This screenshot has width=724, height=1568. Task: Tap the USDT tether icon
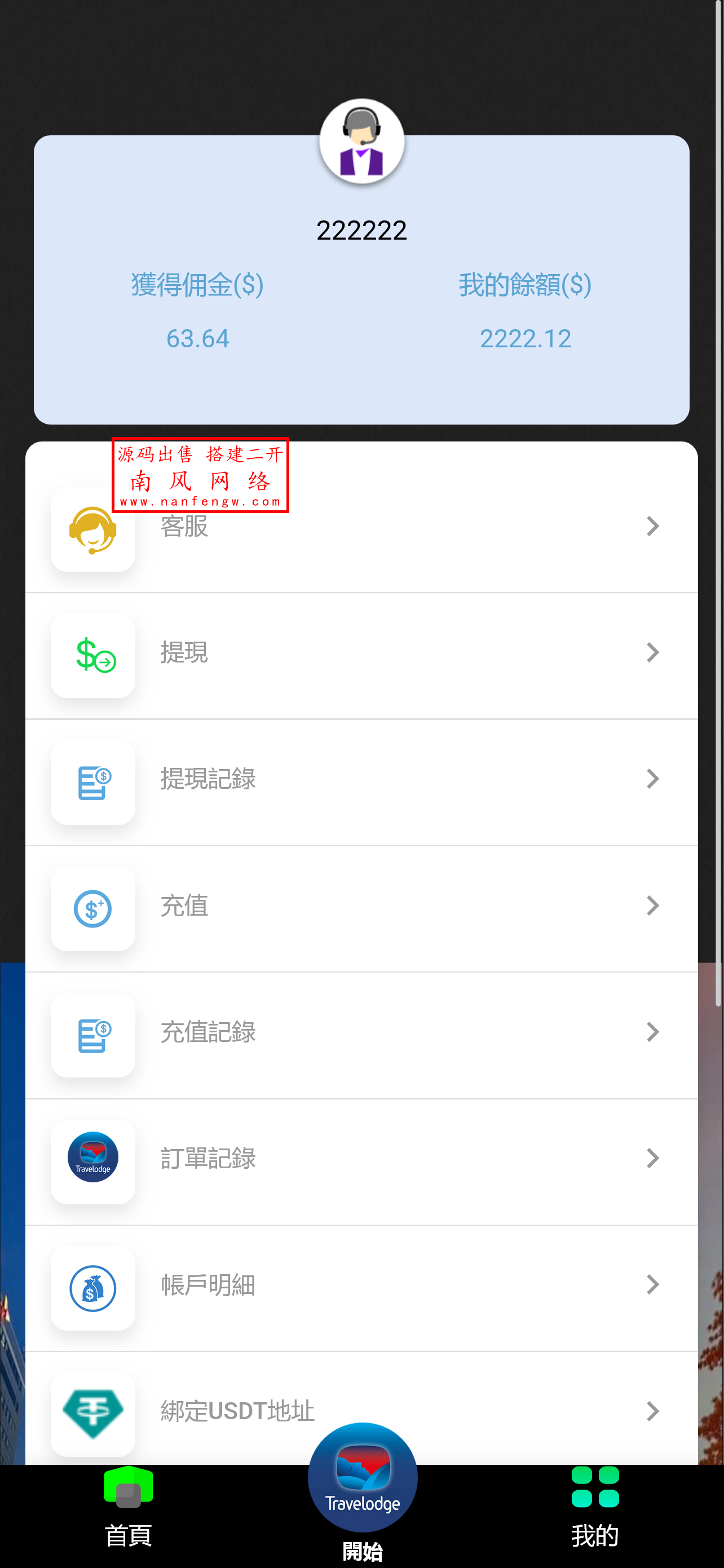point(92,1412)
